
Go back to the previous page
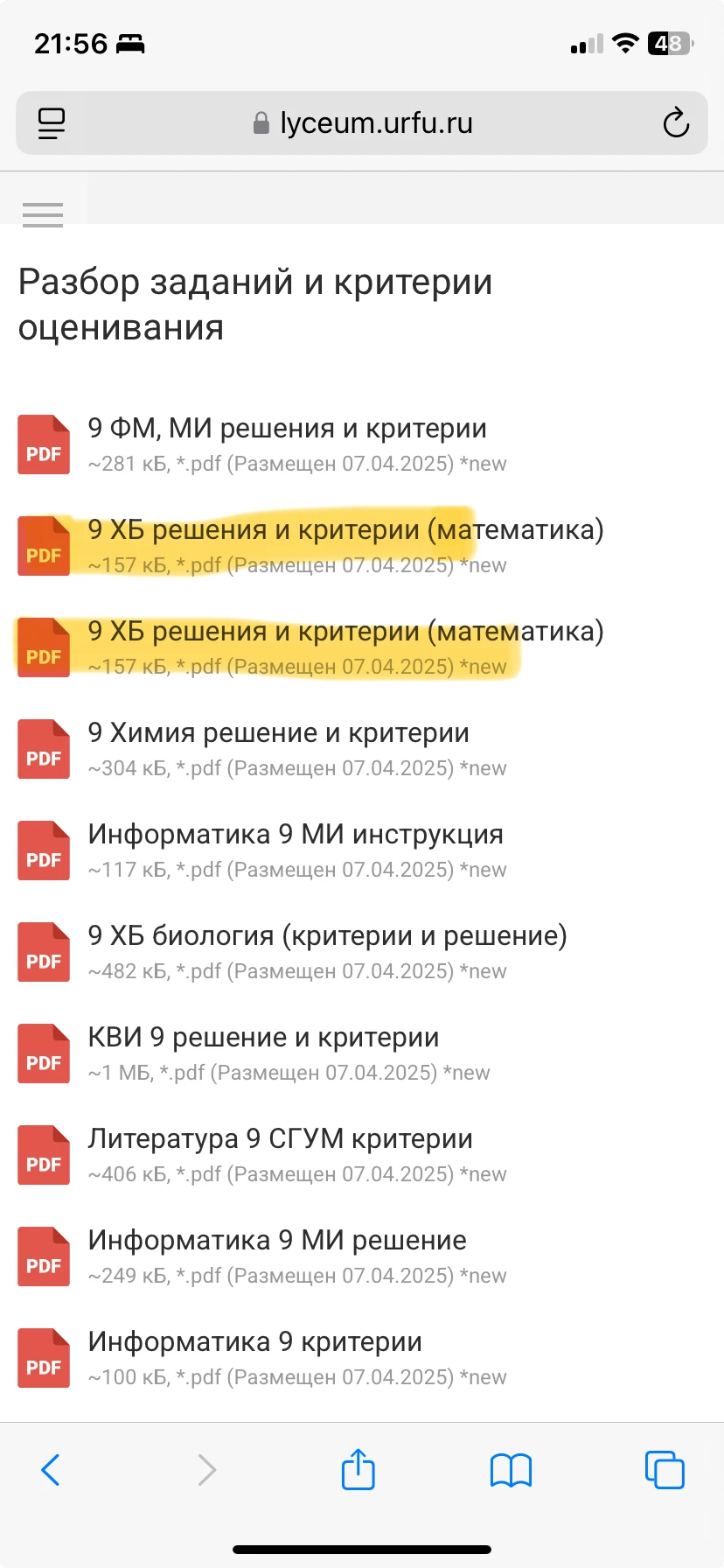click(x=51, y=1470)
